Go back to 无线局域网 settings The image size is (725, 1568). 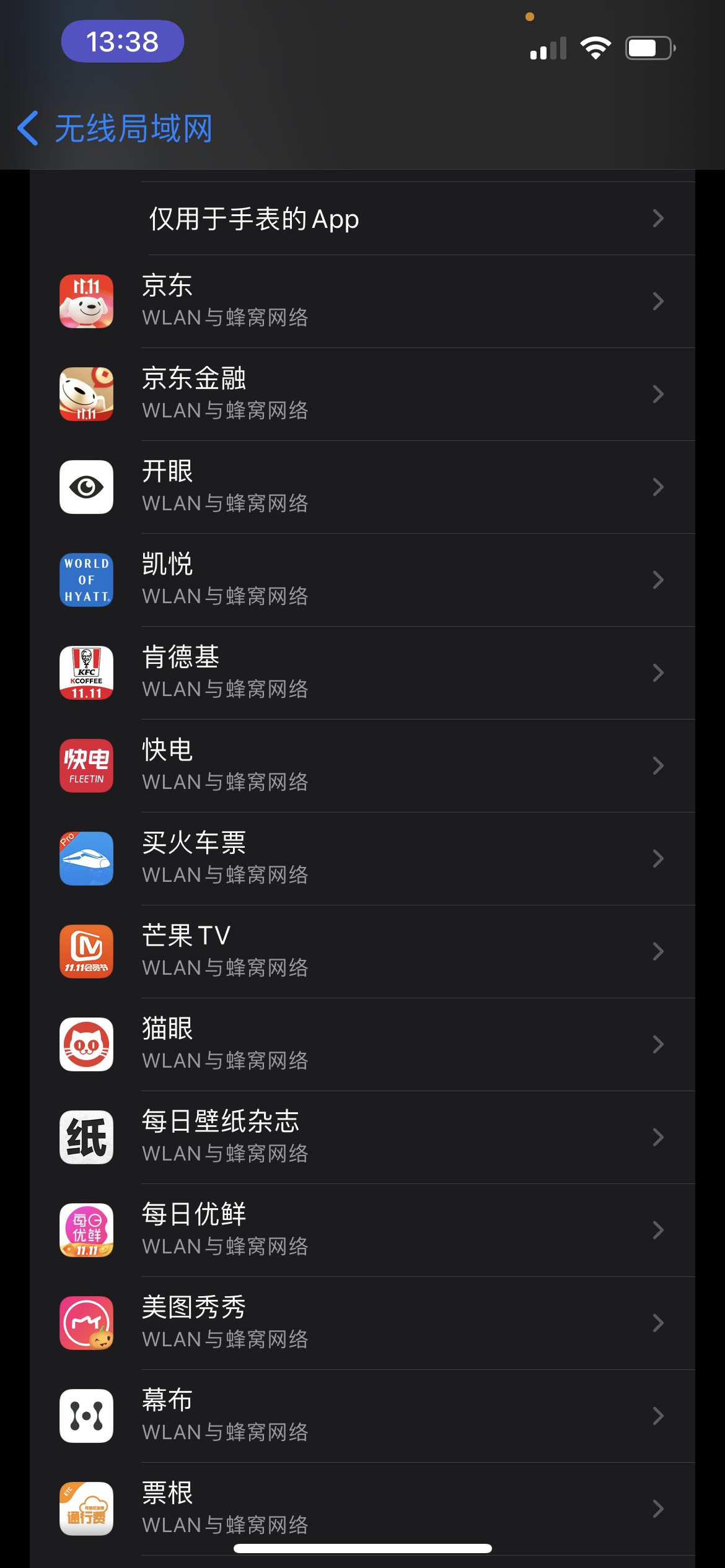[x=115, y=129]
